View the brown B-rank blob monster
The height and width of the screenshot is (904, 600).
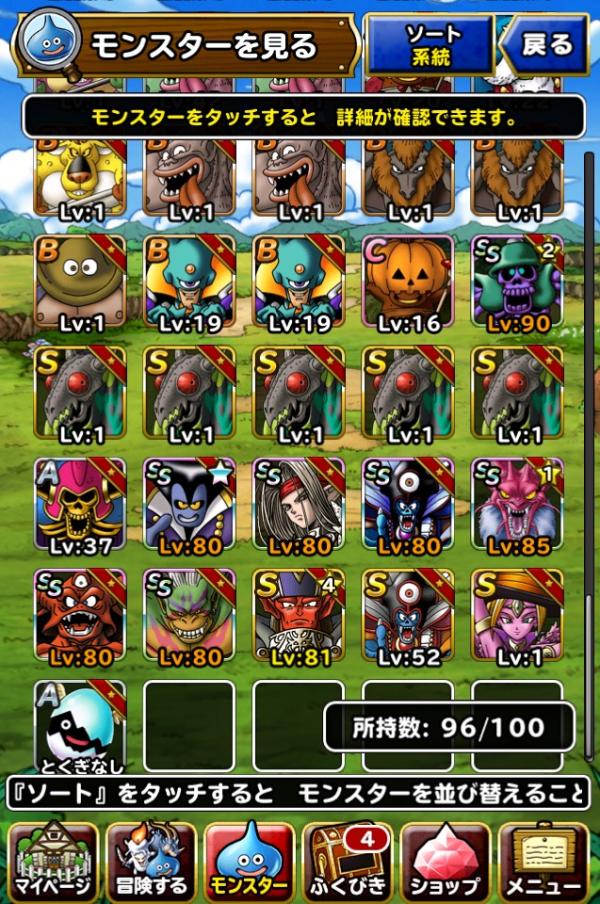click(80, 282)
